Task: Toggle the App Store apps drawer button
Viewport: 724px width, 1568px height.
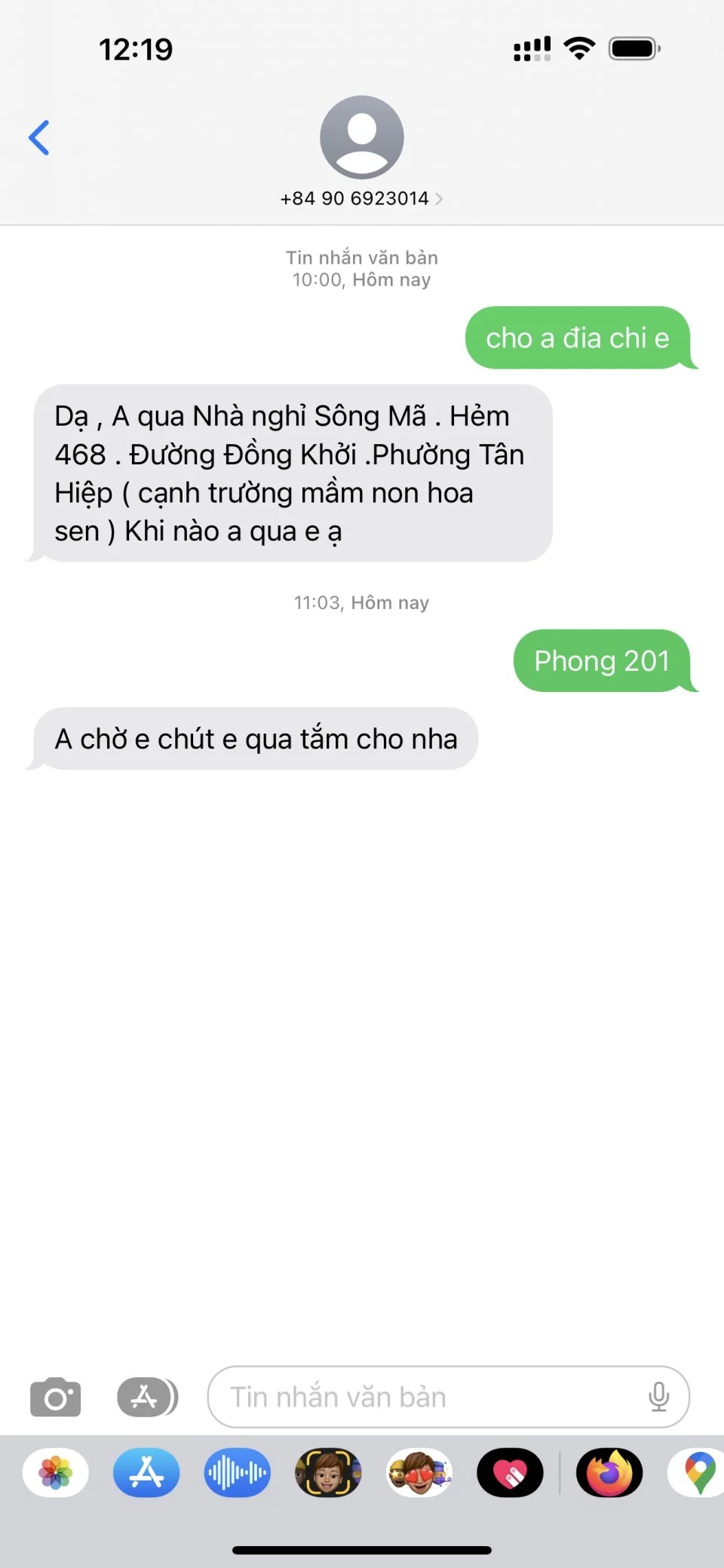Action: click(147, 1397)
